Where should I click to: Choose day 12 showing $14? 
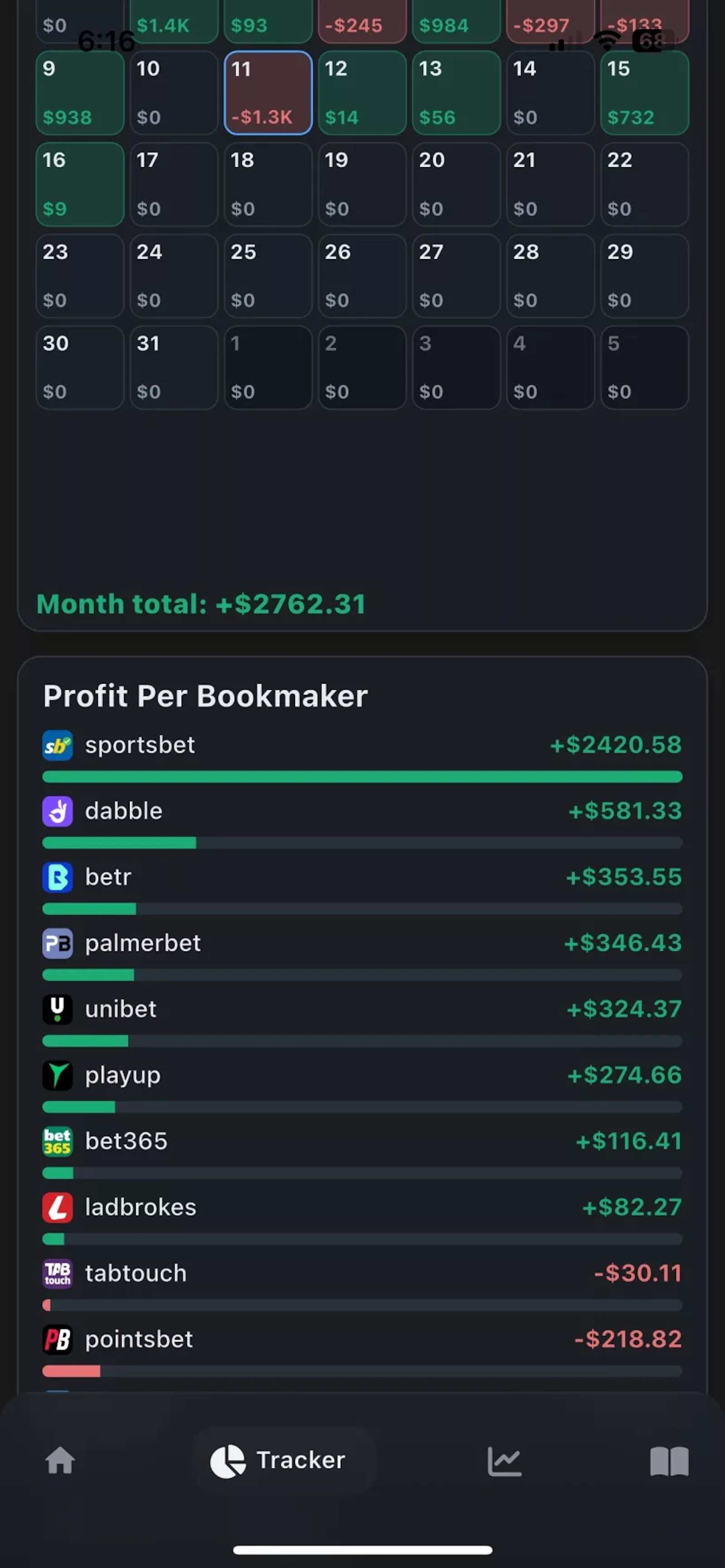coord(362,92)
